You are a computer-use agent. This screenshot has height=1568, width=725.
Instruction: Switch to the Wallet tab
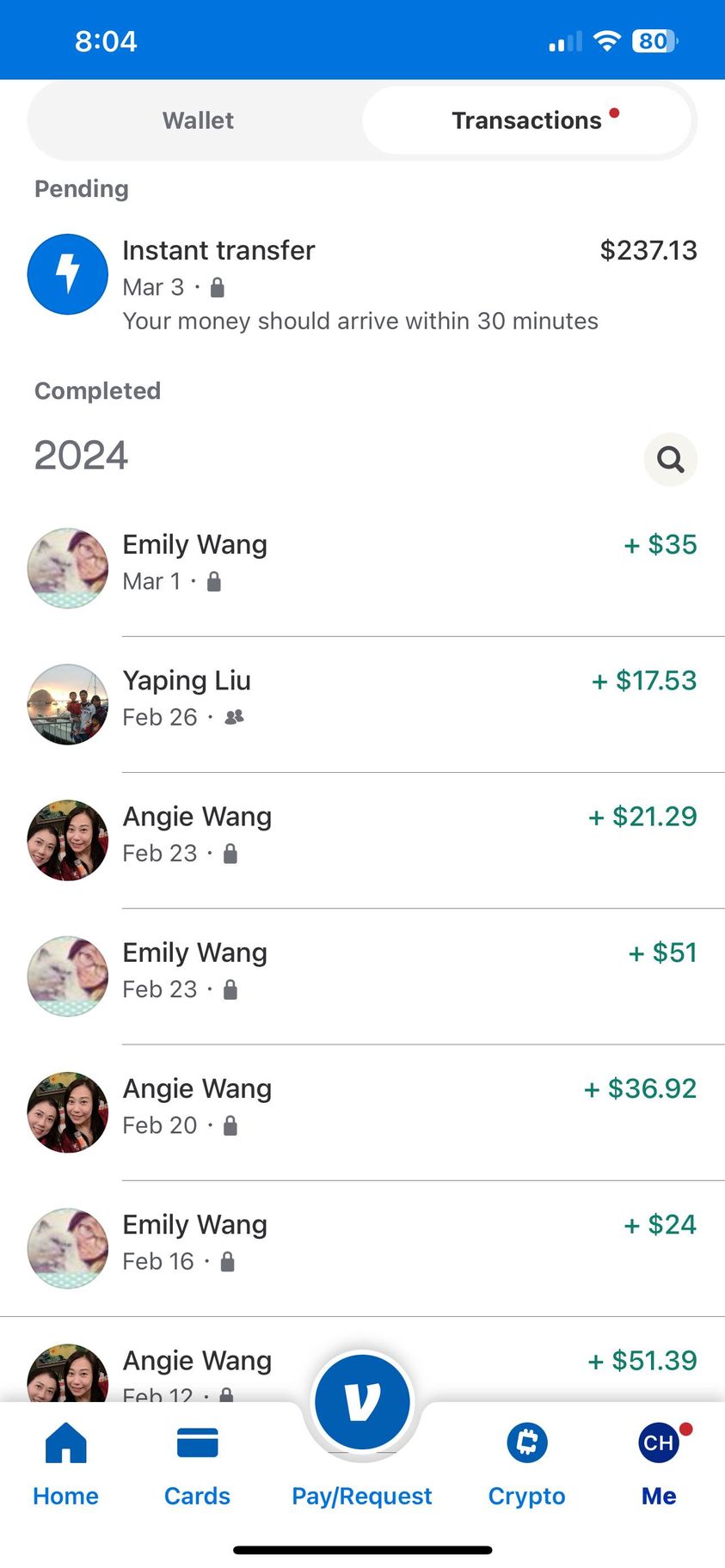pyautogui.click(x=198, y=120)
